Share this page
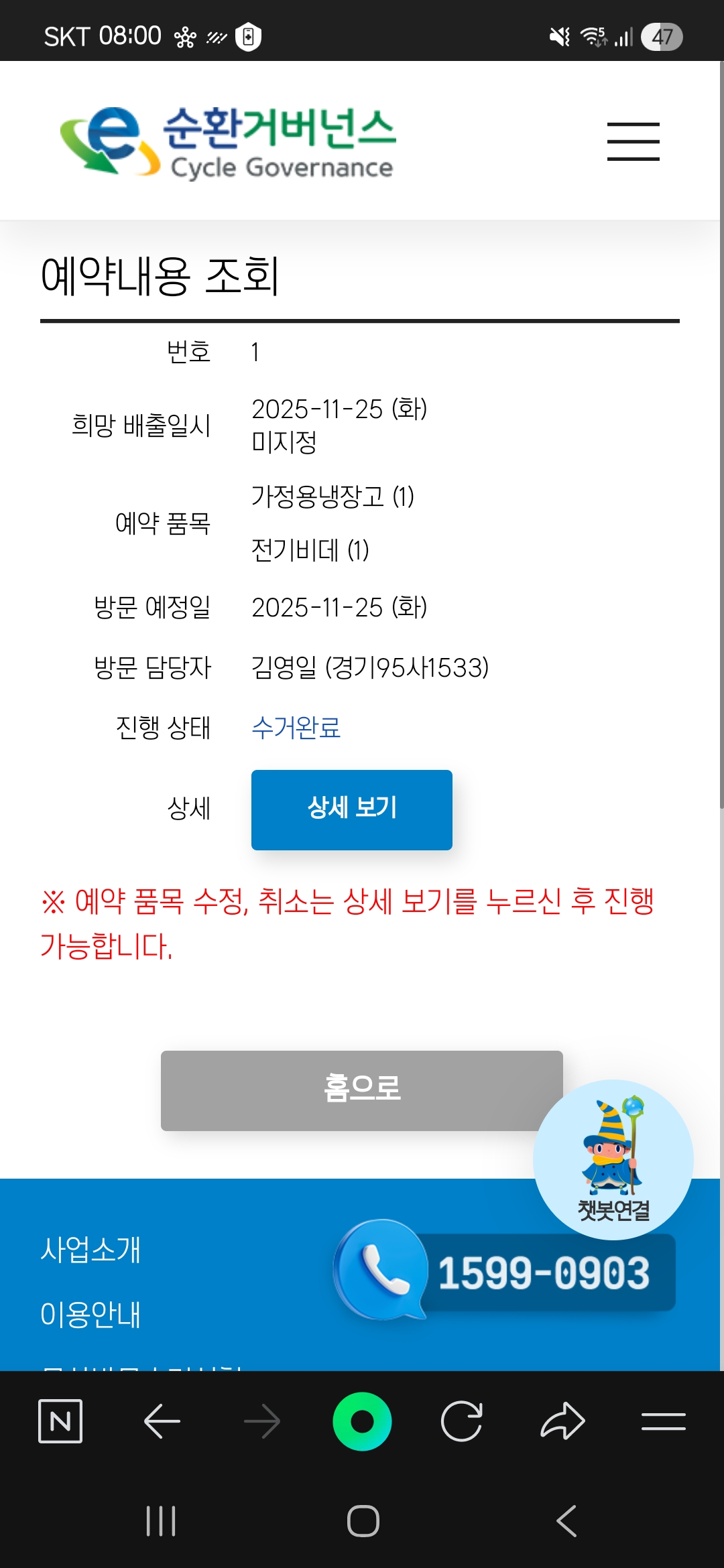 [x=562, y=1421]
